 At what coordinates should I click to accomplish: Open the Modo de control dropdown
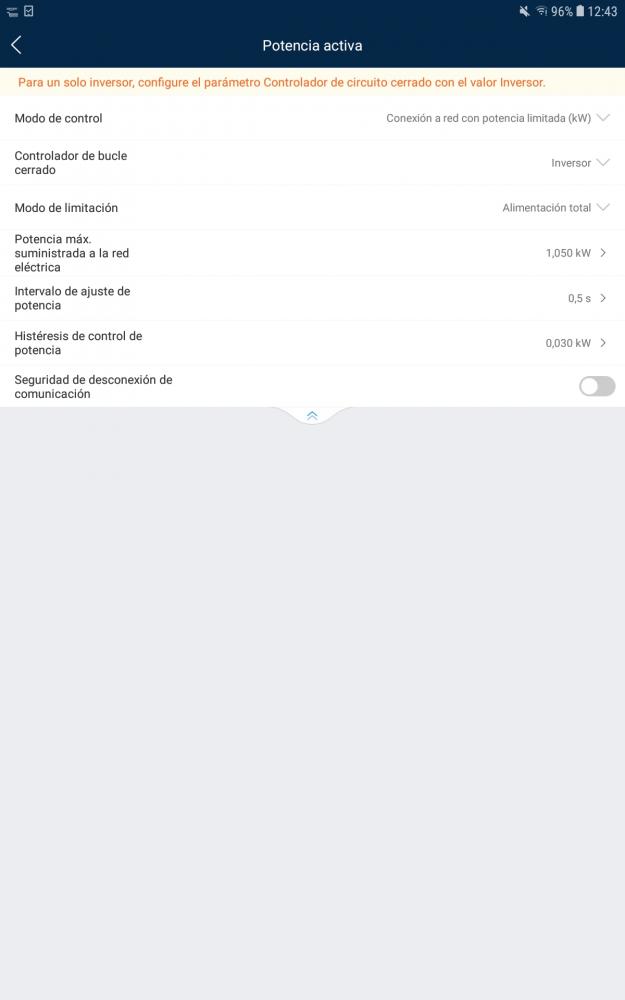(312, 118)
